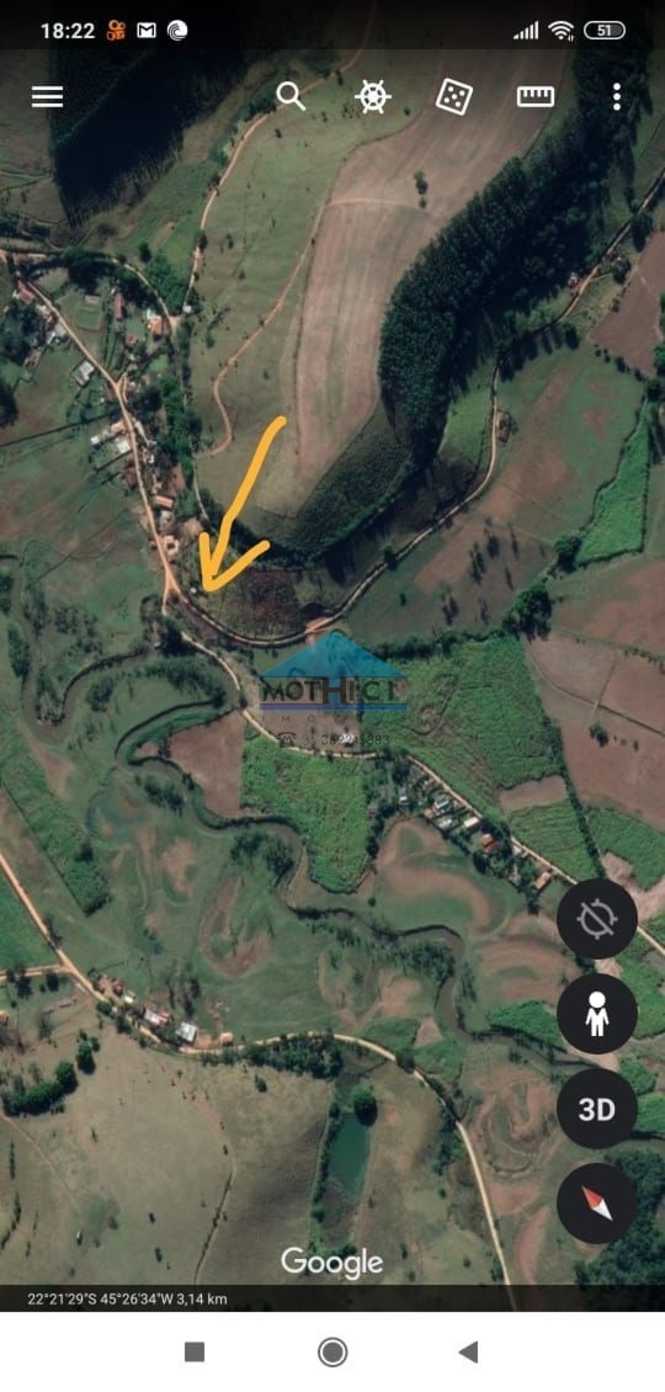Go to the home screen
665x1392 pixels.
point(332,1352)
